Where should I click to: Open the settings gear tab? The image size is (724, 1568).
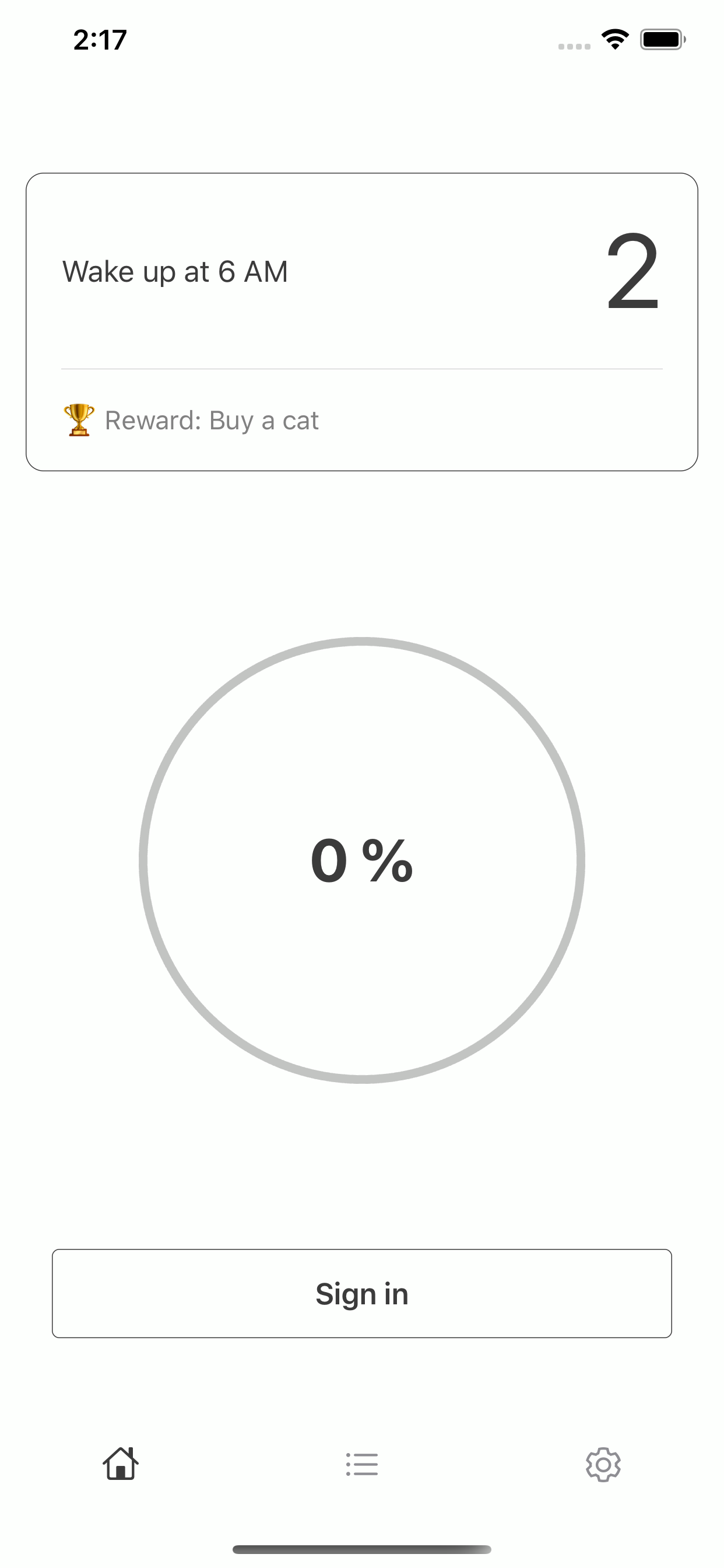click(603, 1464)
